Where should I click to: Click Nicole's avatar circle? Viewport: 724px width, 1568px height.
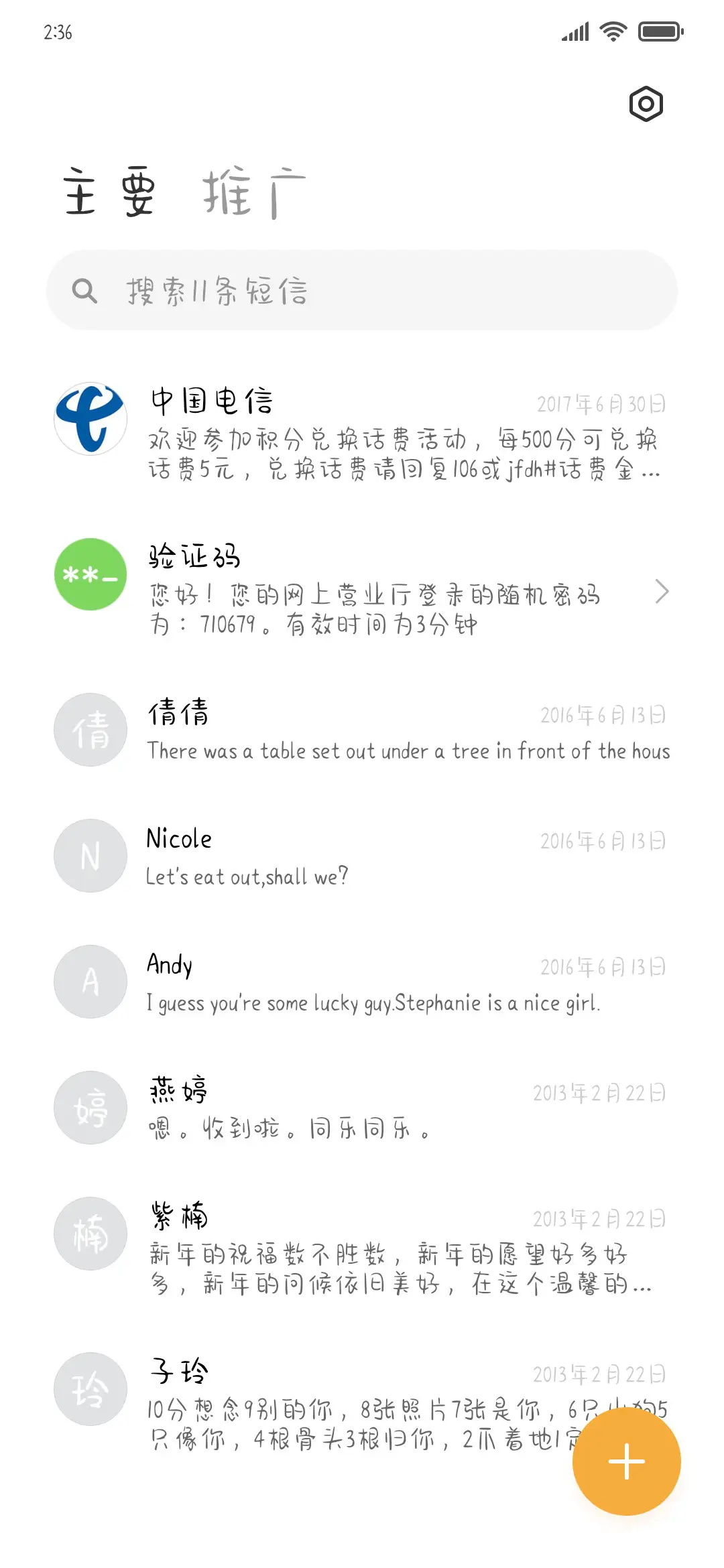[89, 856]
